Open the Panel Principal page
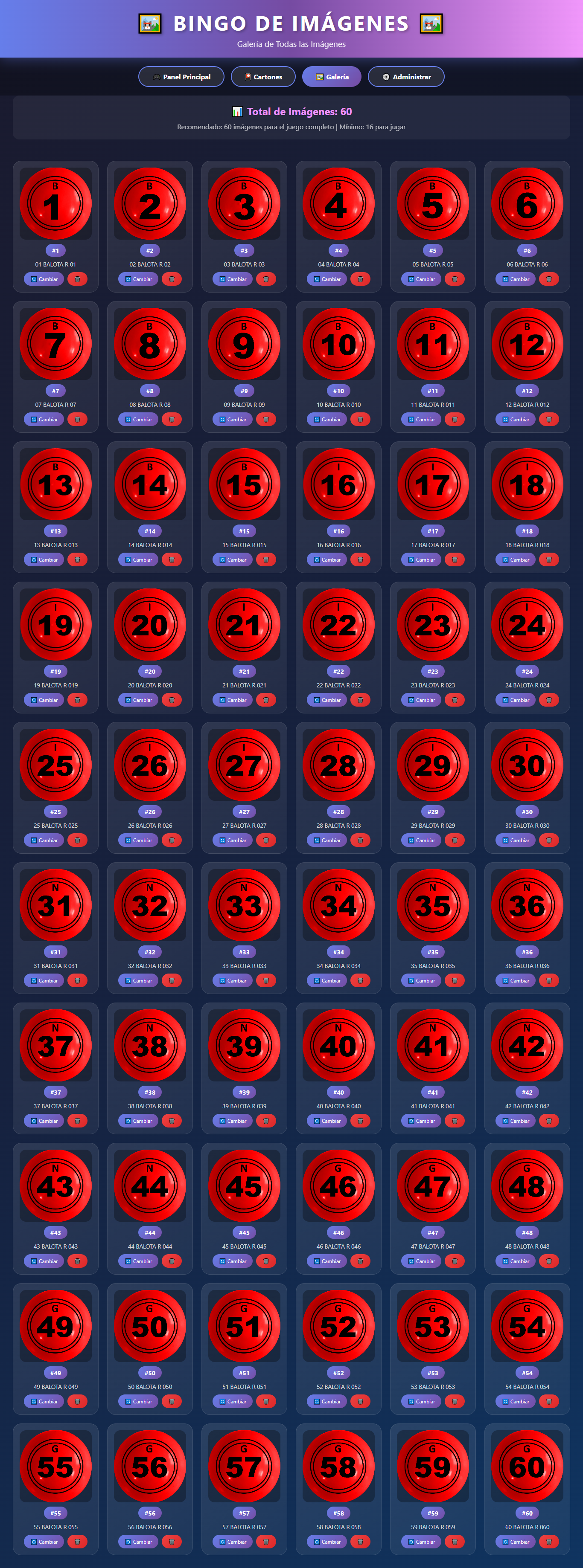Image resolution: width=583 pixels, height=1568 pixels. [181, 77]
